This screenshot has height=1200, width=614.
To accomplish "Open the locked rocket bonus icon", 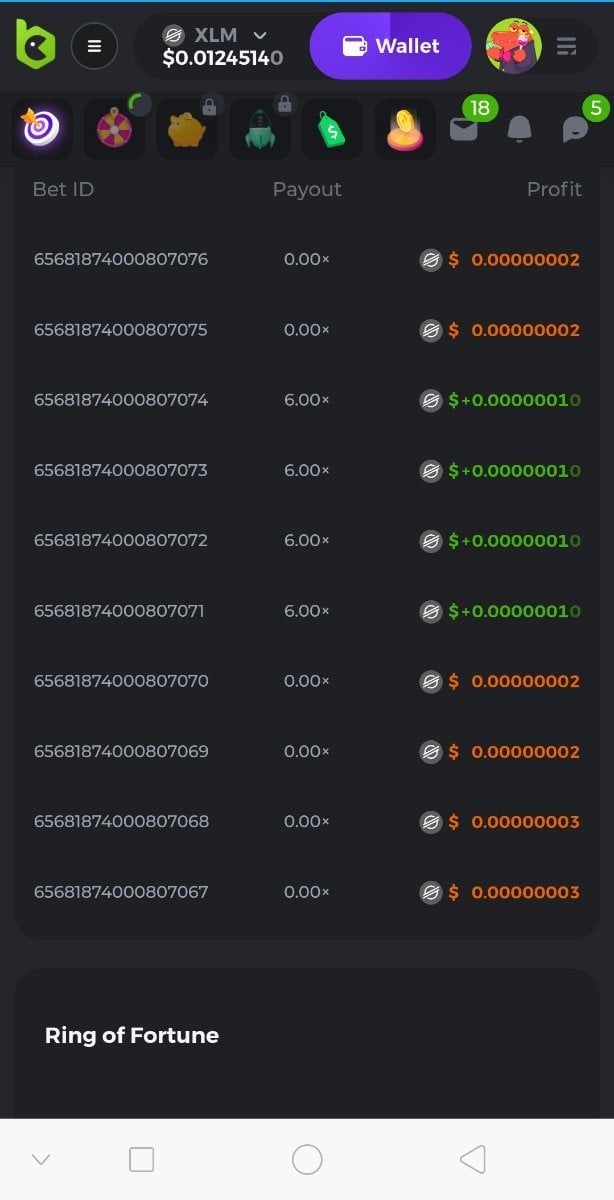I will [260, 129].
